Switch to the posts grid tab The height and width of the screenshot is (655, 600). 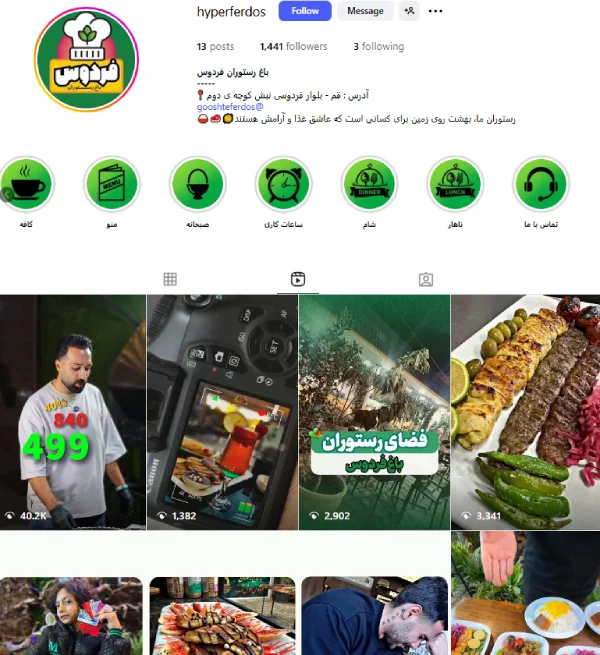click(170, 279)
